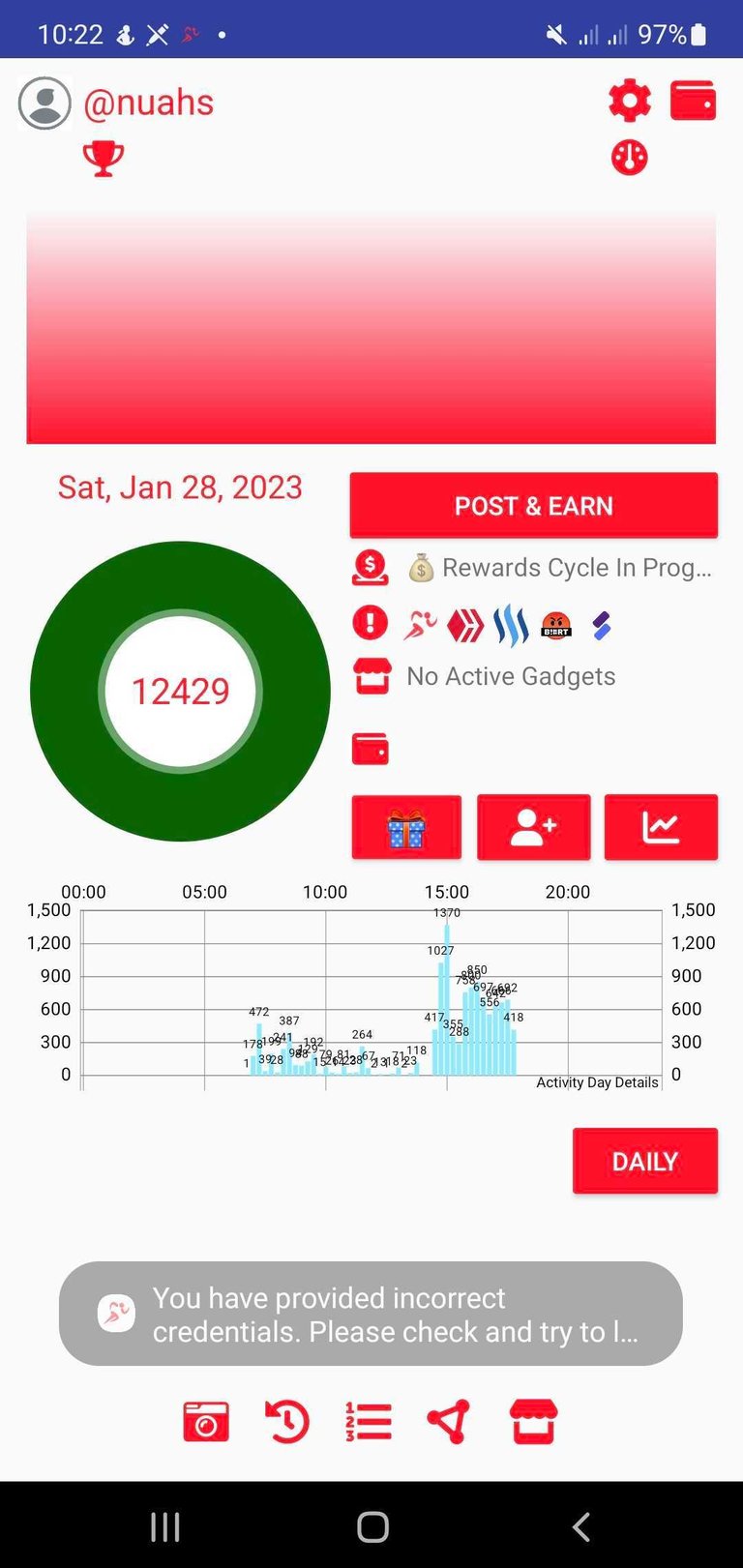Tap the trophy icon under the username
Image resolution: width=743 pixels, height=1568 pixels.
coord(104,159)
